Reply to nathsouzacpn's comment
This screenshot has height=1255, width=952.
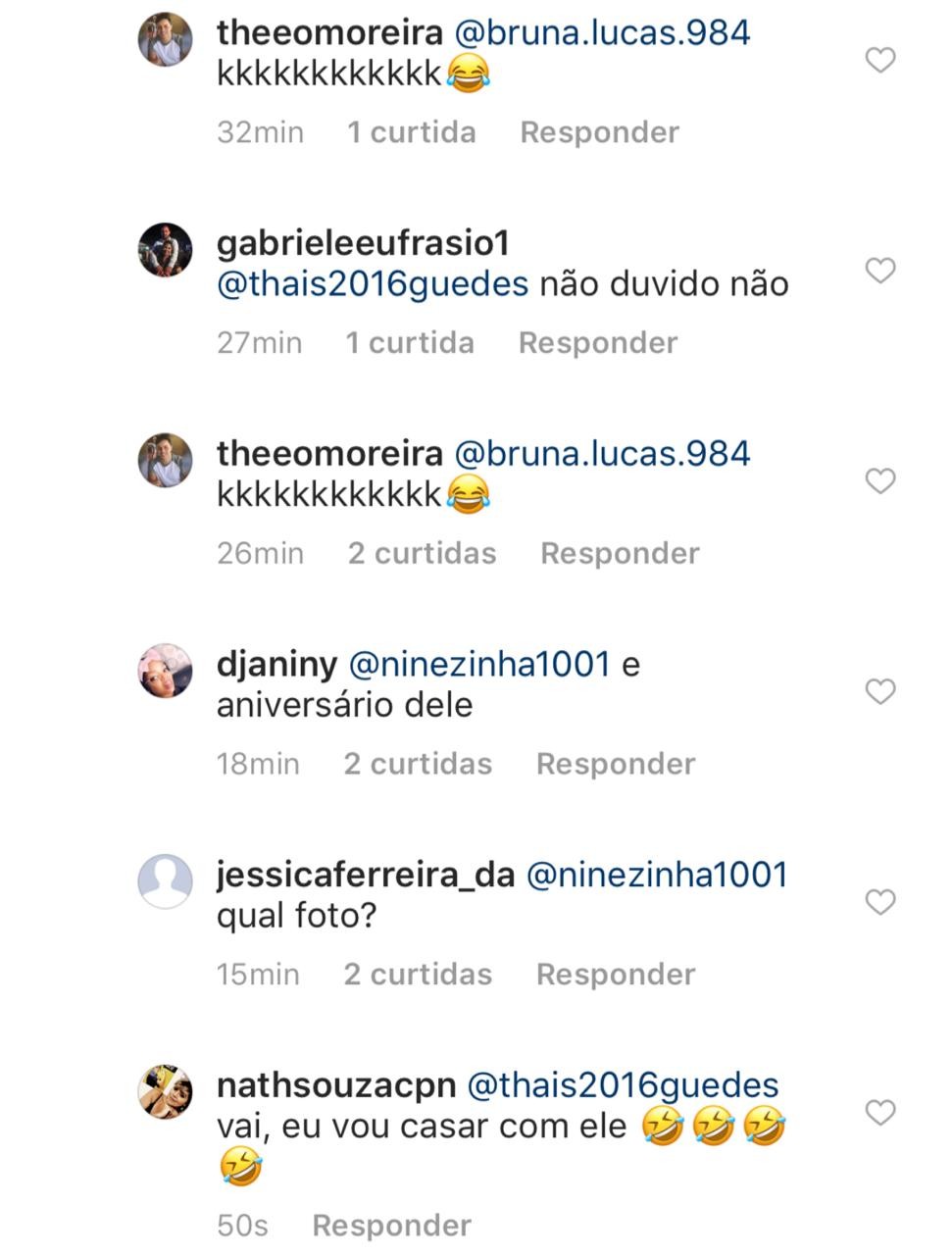pyautogui.click(x=391, y=1225)
